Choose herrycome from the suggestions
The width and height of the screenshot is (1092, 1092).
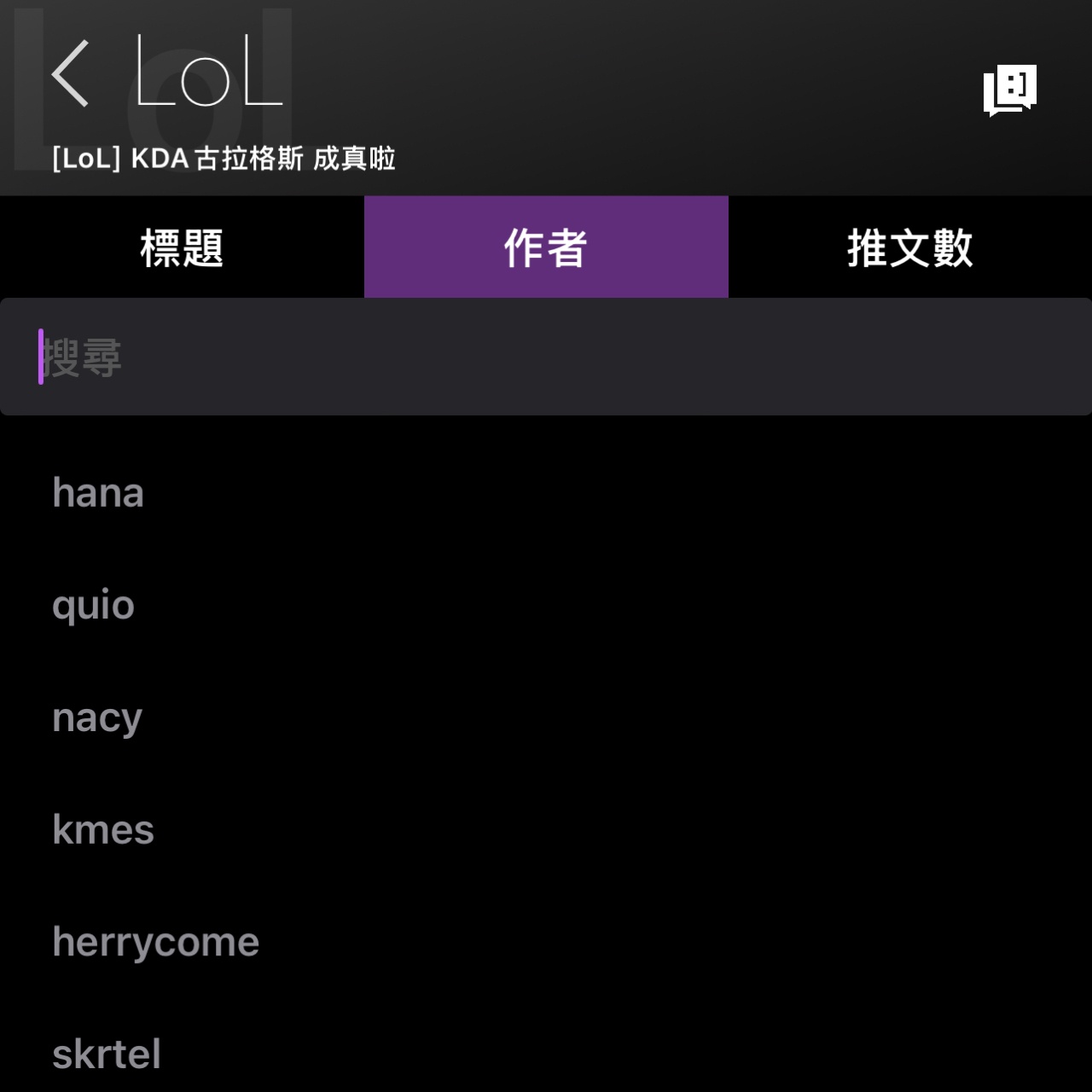(x=155, y=943)
